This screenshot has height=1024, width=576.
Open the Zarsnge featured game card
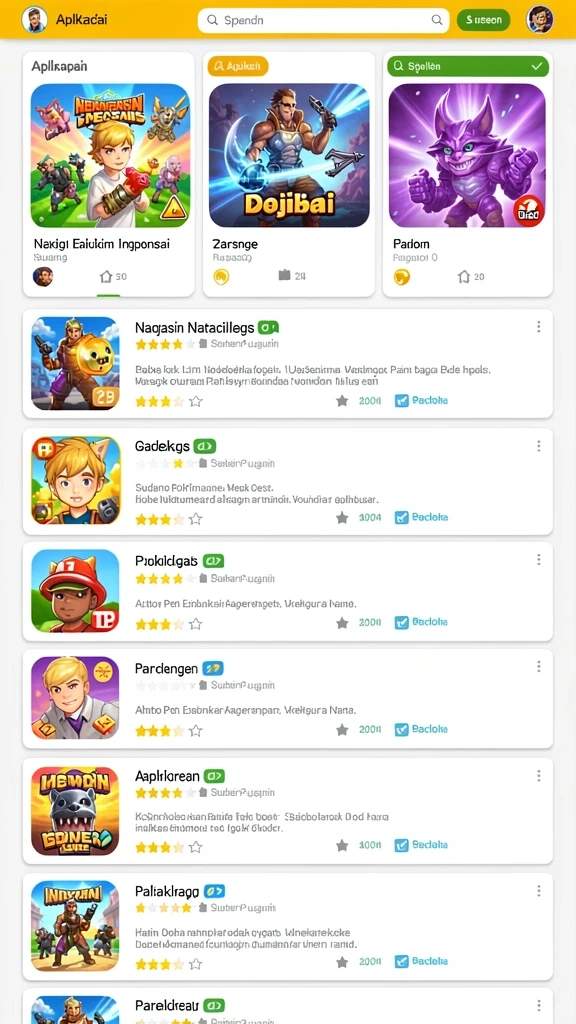click(289, 174)
